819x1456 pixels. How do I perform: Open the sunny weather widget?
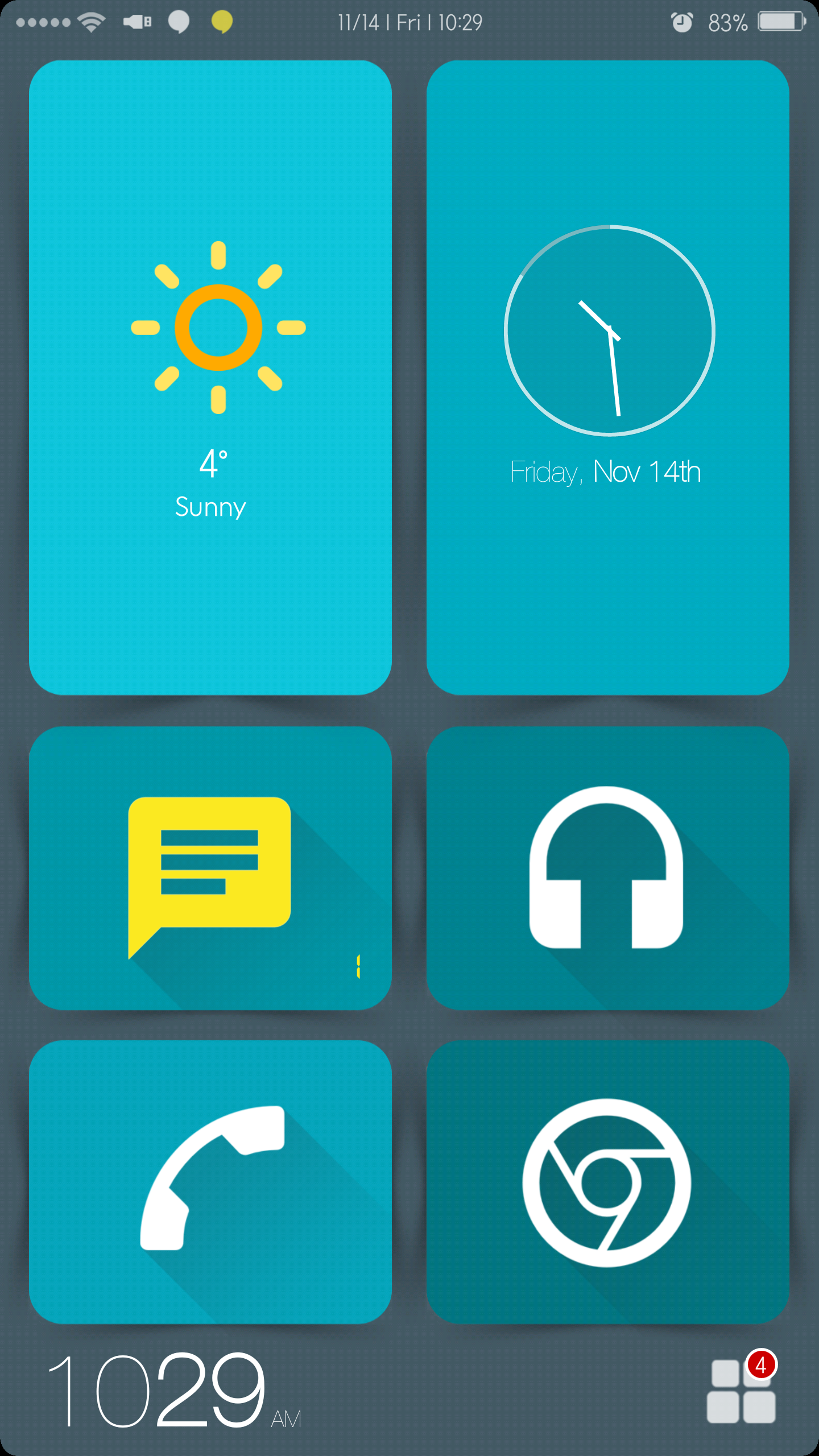[x=210, y=378]
